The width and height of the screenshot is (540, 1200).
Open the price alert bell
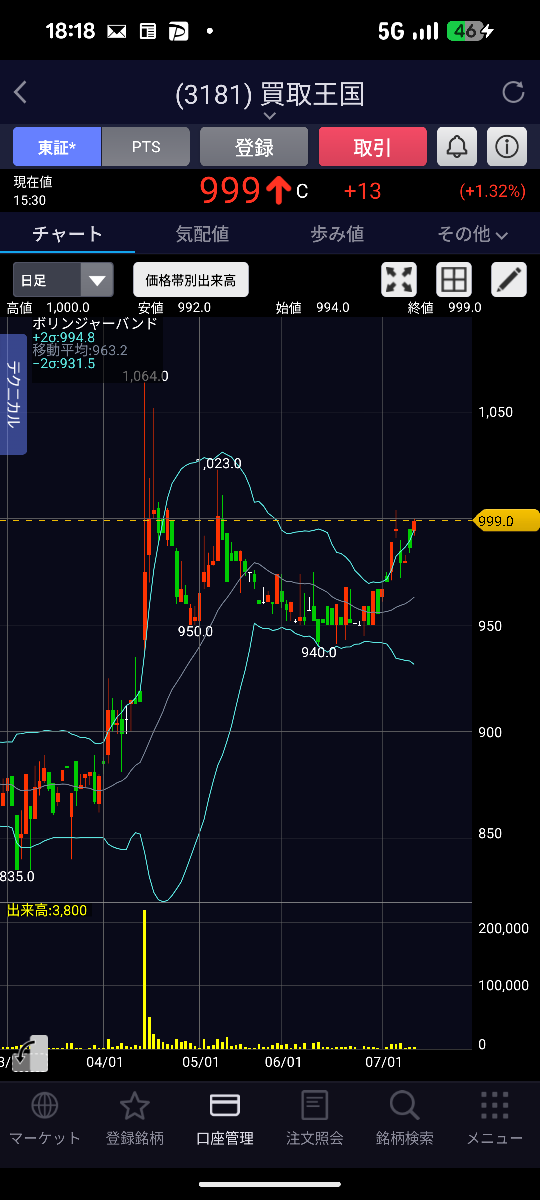pos(457,147)
